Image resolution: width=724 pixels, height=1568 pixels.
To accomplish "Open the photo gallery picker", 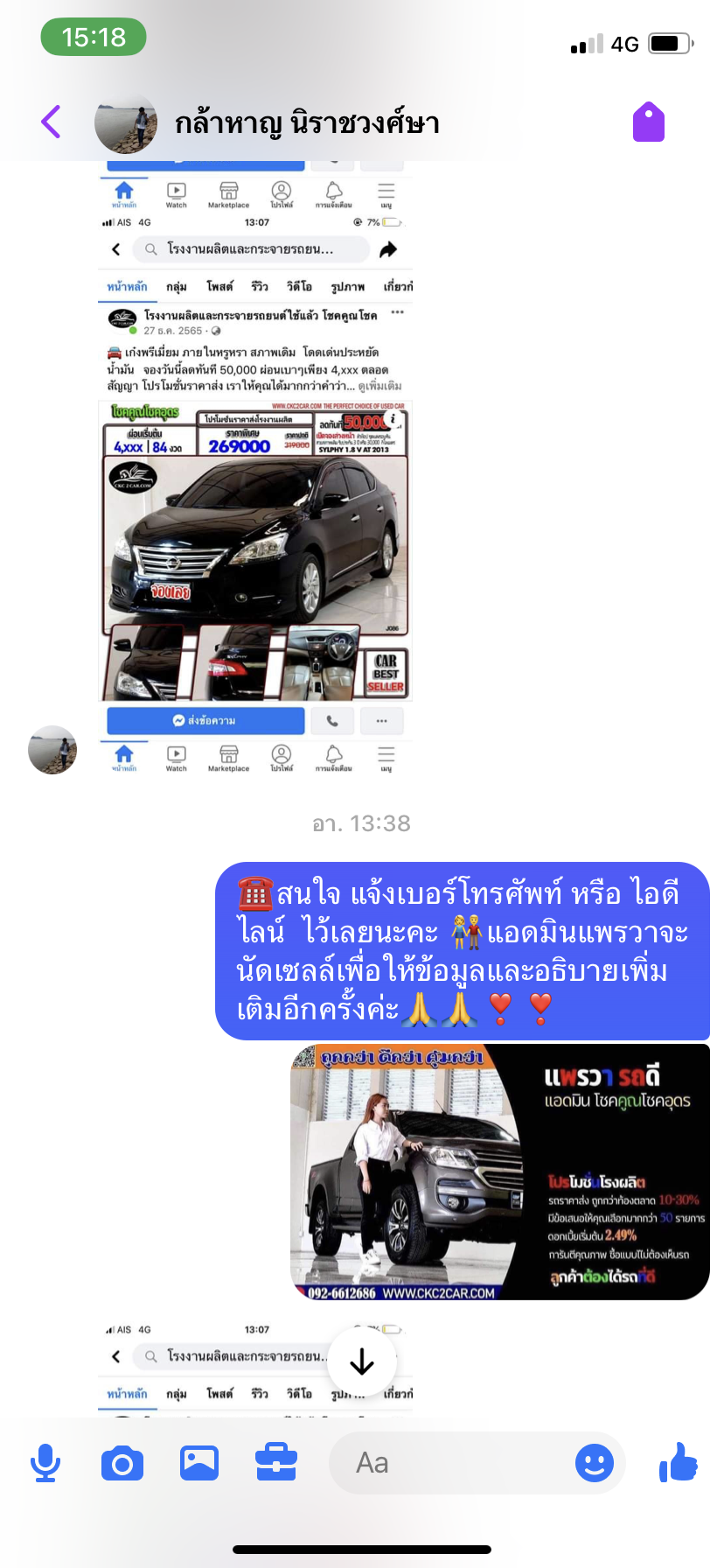I will (199, 1463).
